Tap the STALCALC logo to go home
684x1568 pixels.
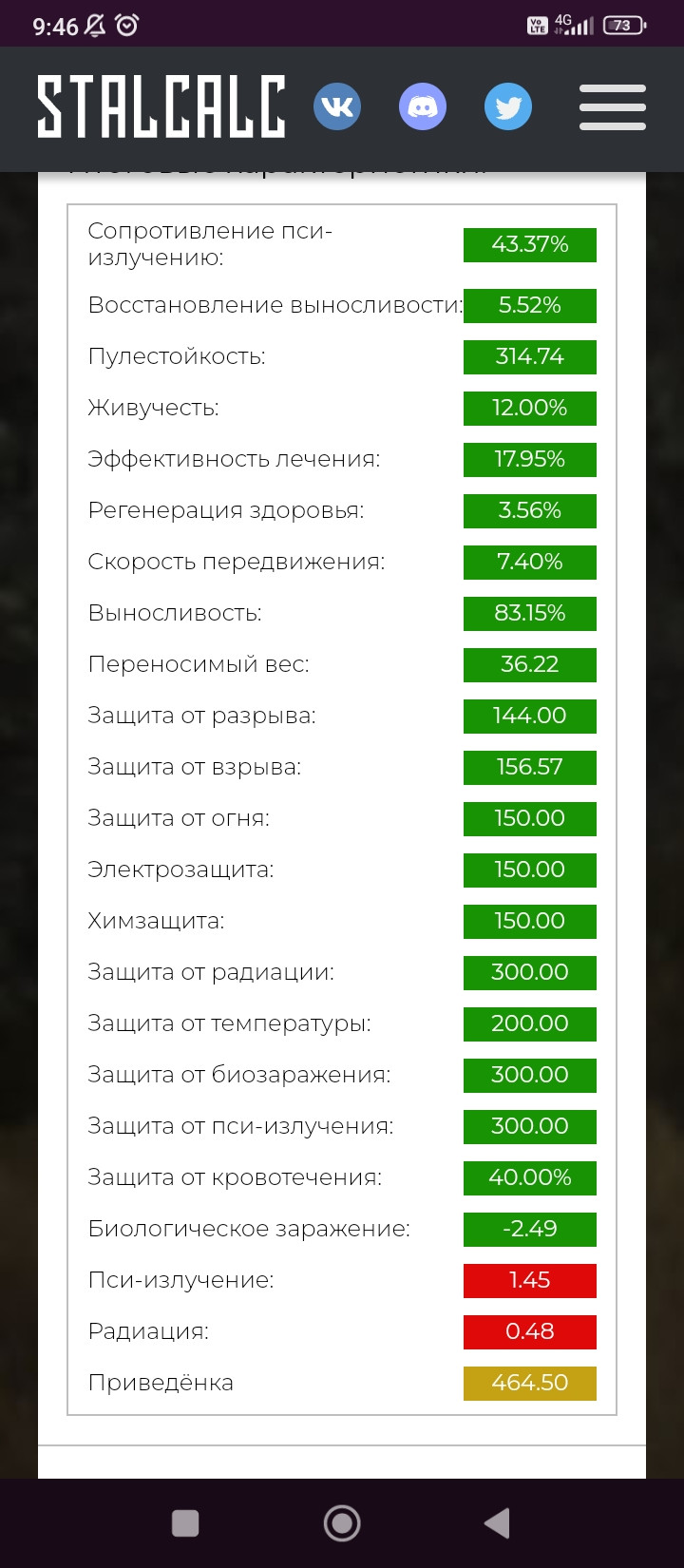click(161, 107)
